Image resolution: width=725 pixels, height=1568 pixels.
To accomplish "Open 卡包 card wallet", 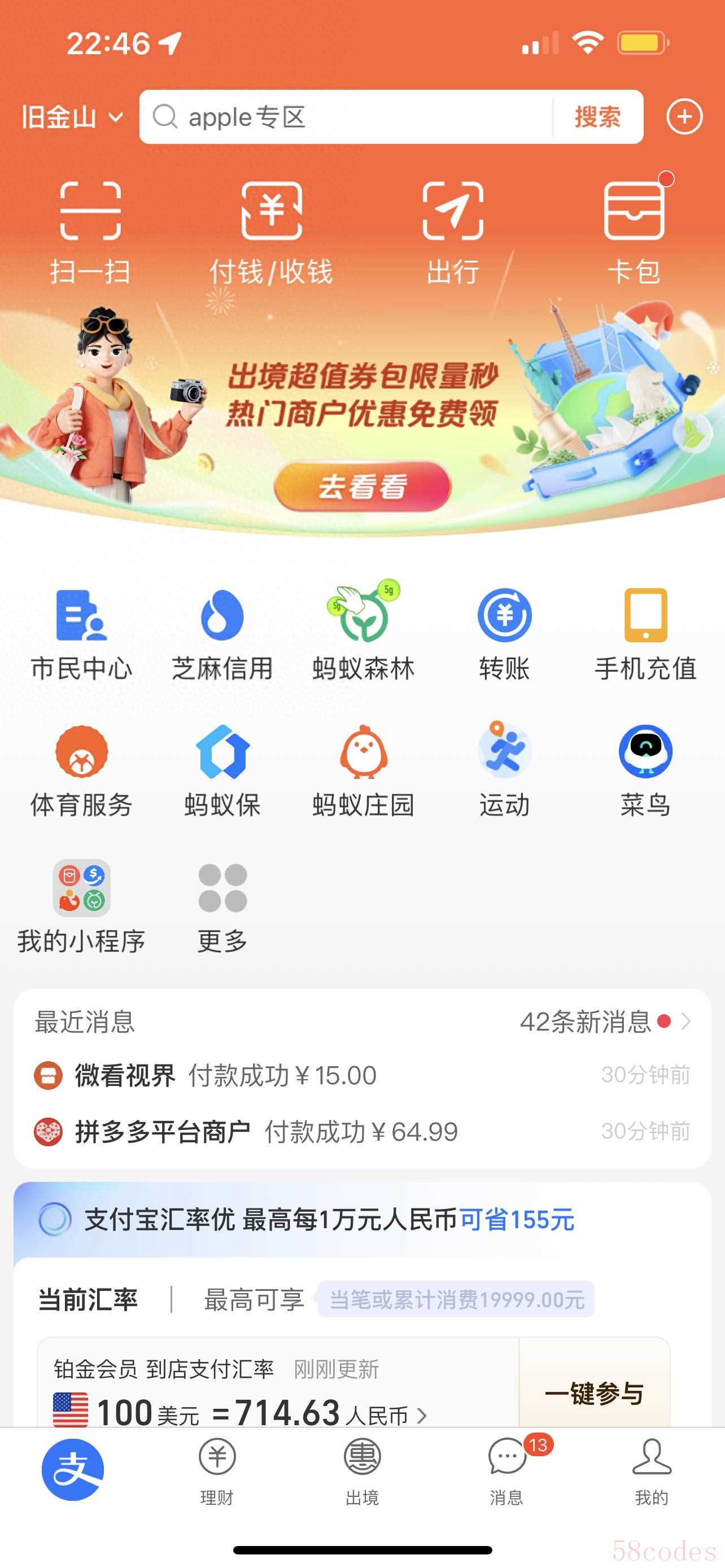I will point(634,231).
